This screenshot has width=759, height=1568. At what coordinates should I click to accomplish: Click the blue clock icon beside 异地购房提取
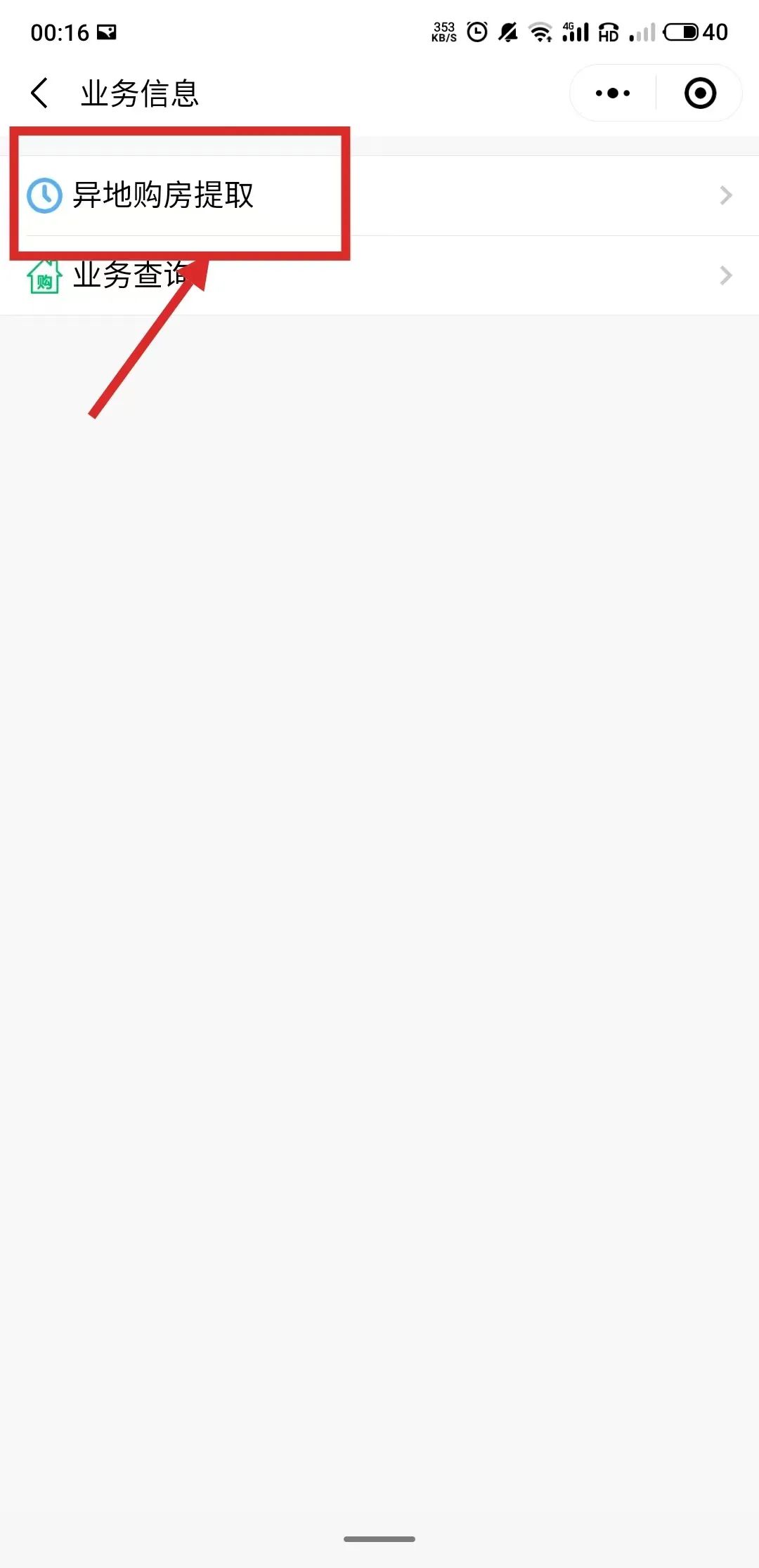[44, 195]
